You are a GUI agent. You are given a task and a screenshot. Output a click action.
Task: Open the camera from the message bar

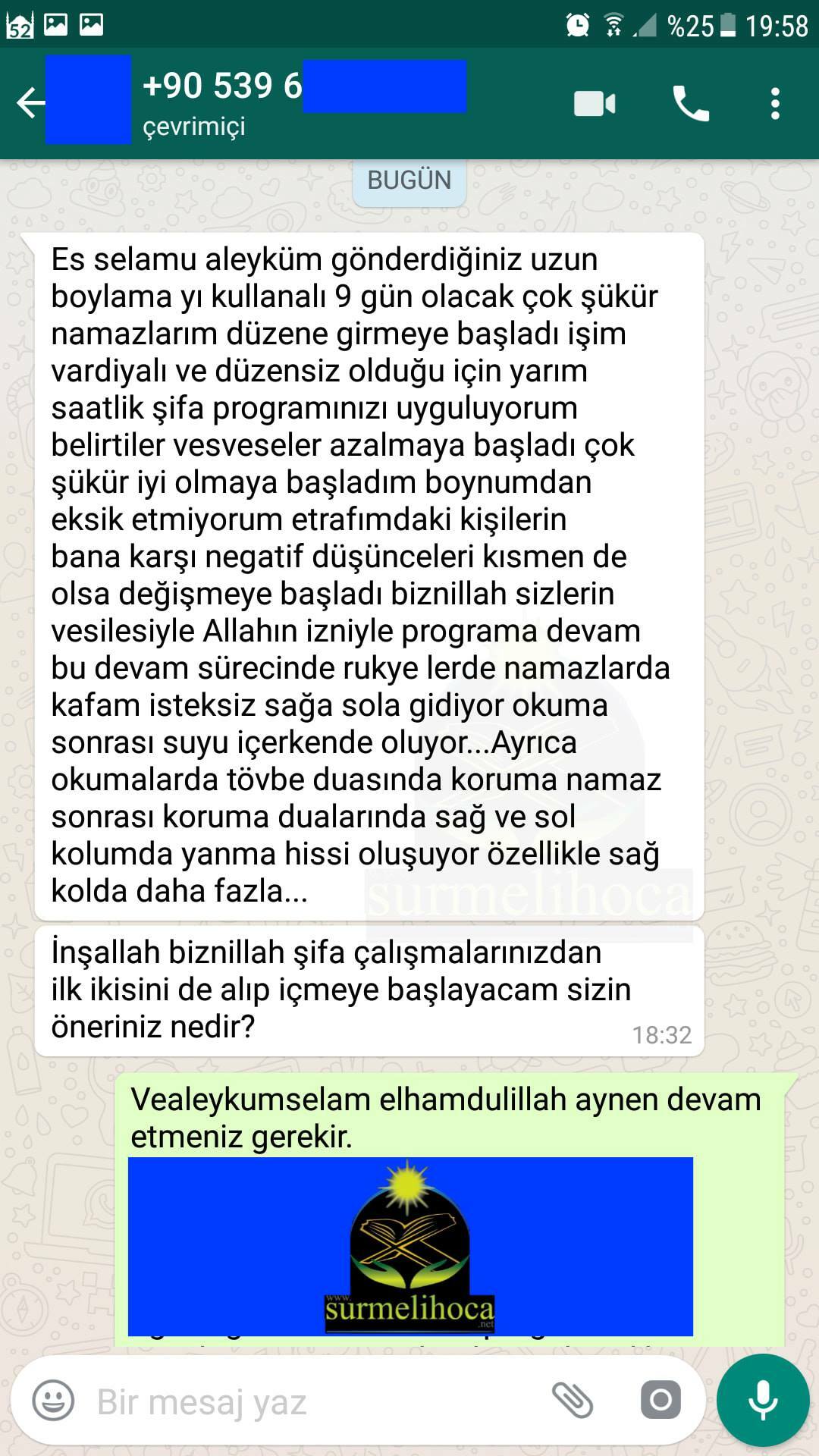660,1400
